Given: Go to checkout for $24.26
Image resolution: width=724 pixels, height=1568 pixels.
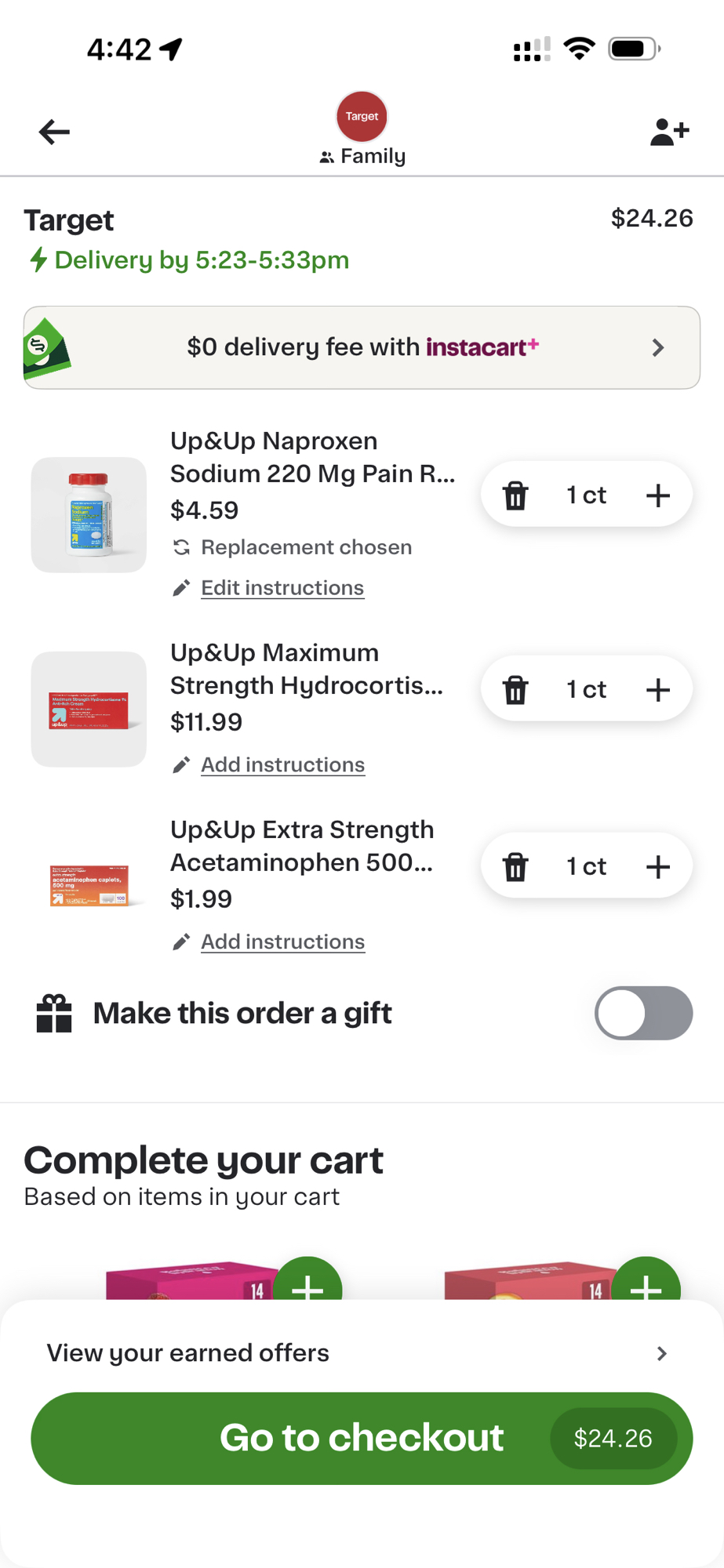Looking at the screenshot, I should point(362,1438).
